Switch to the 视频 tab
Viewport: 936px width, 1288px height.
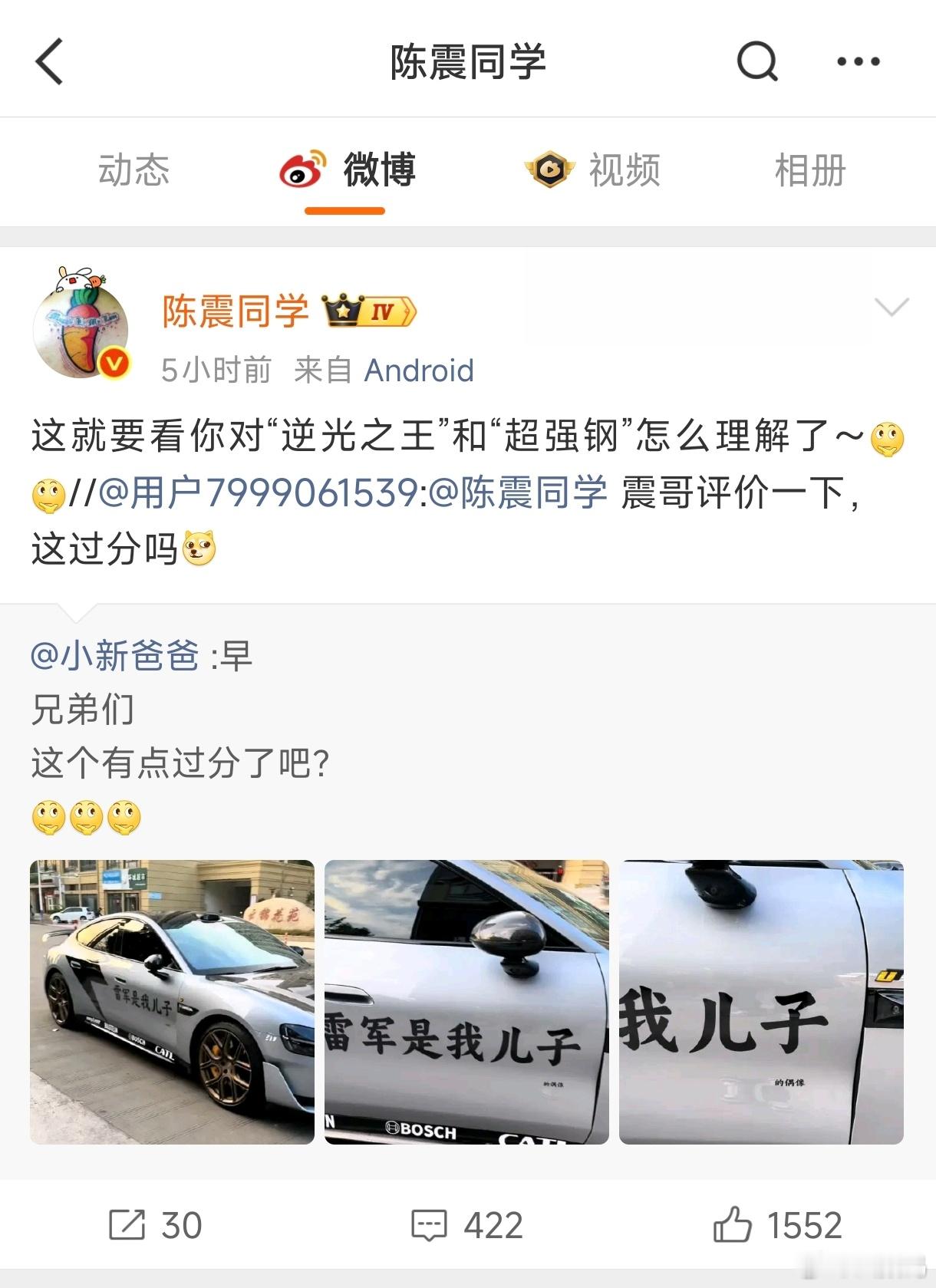[622, 170]
